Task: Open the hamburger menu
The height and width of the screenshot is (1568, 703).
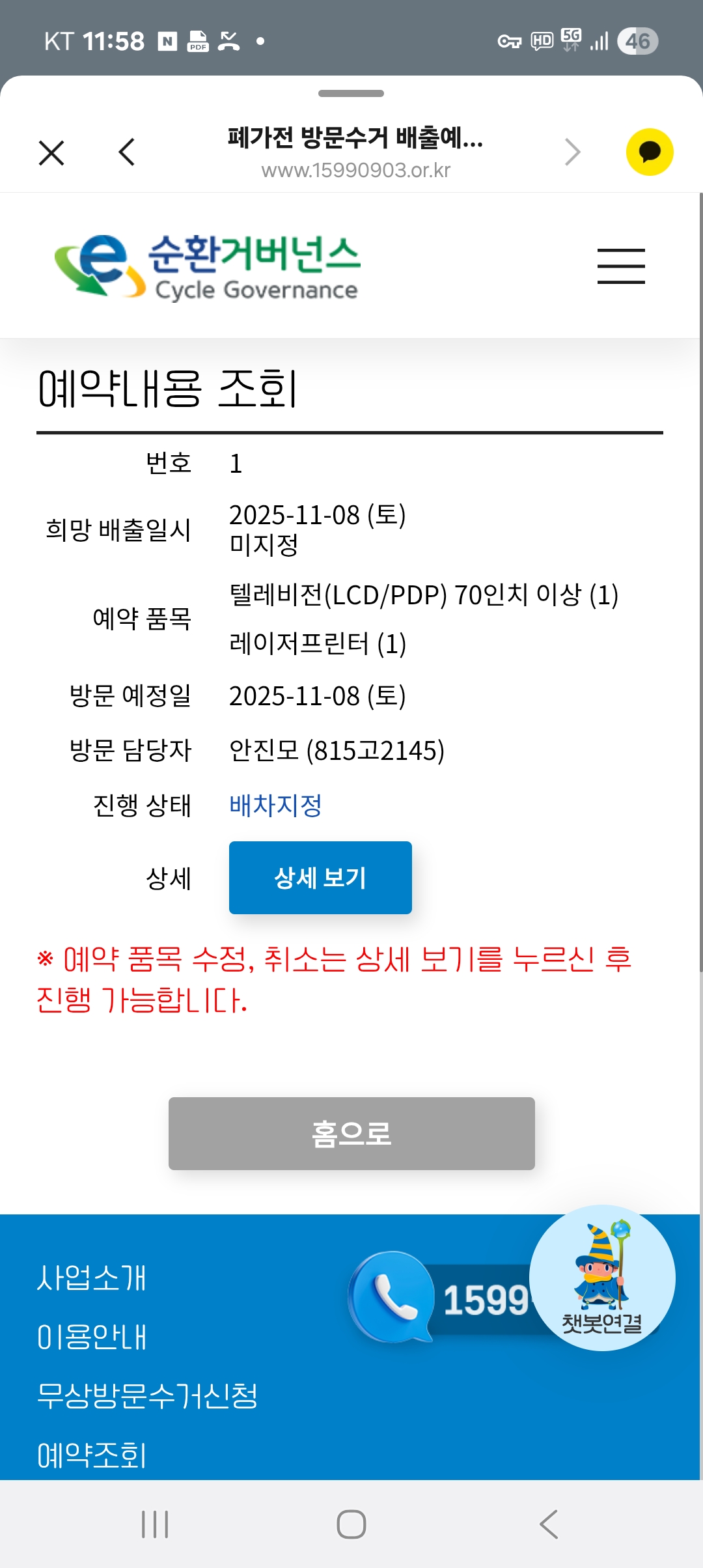Action: tap(620, 266)
